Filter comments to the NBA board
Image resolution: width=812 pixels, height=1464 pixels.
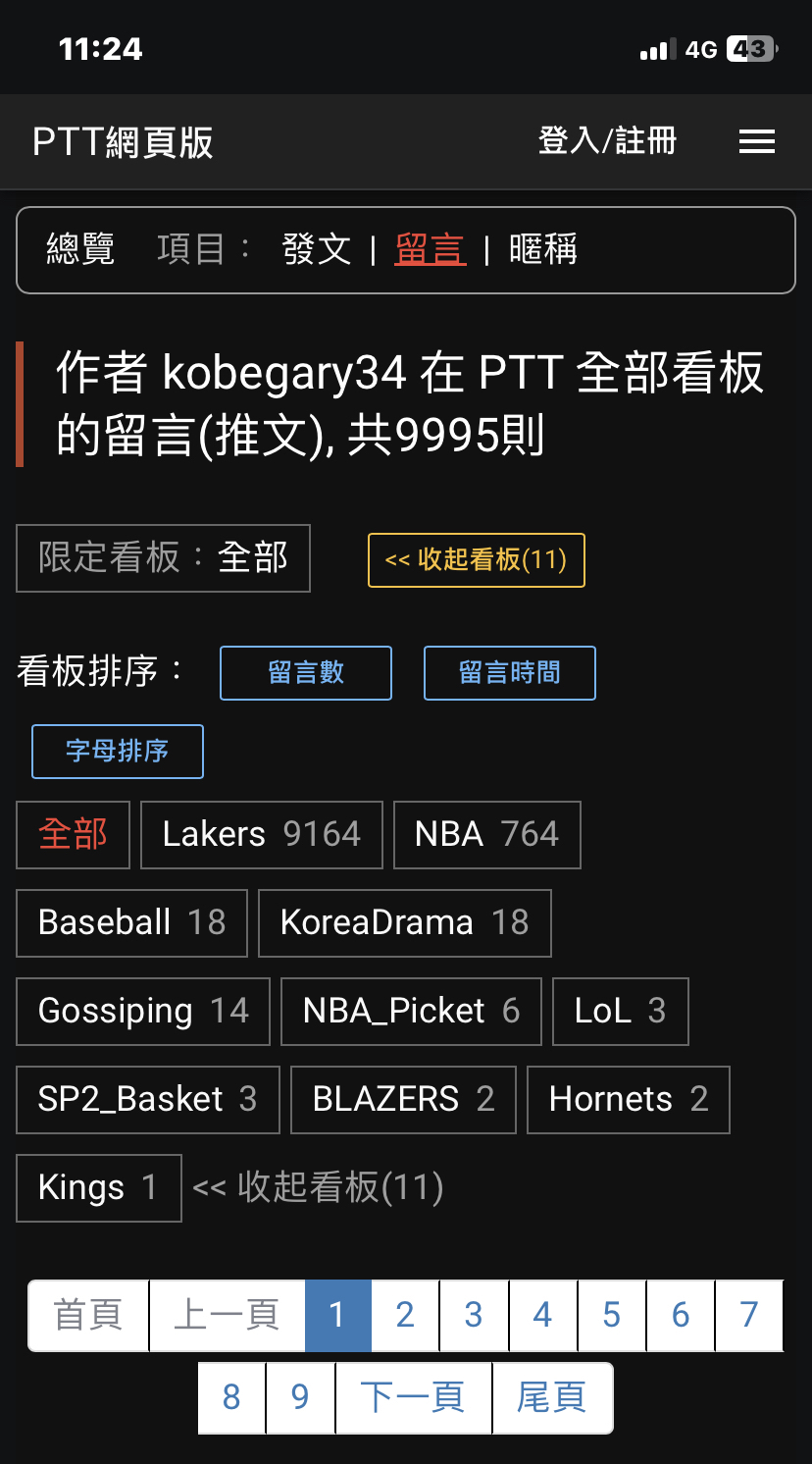[x=487, y=835]
